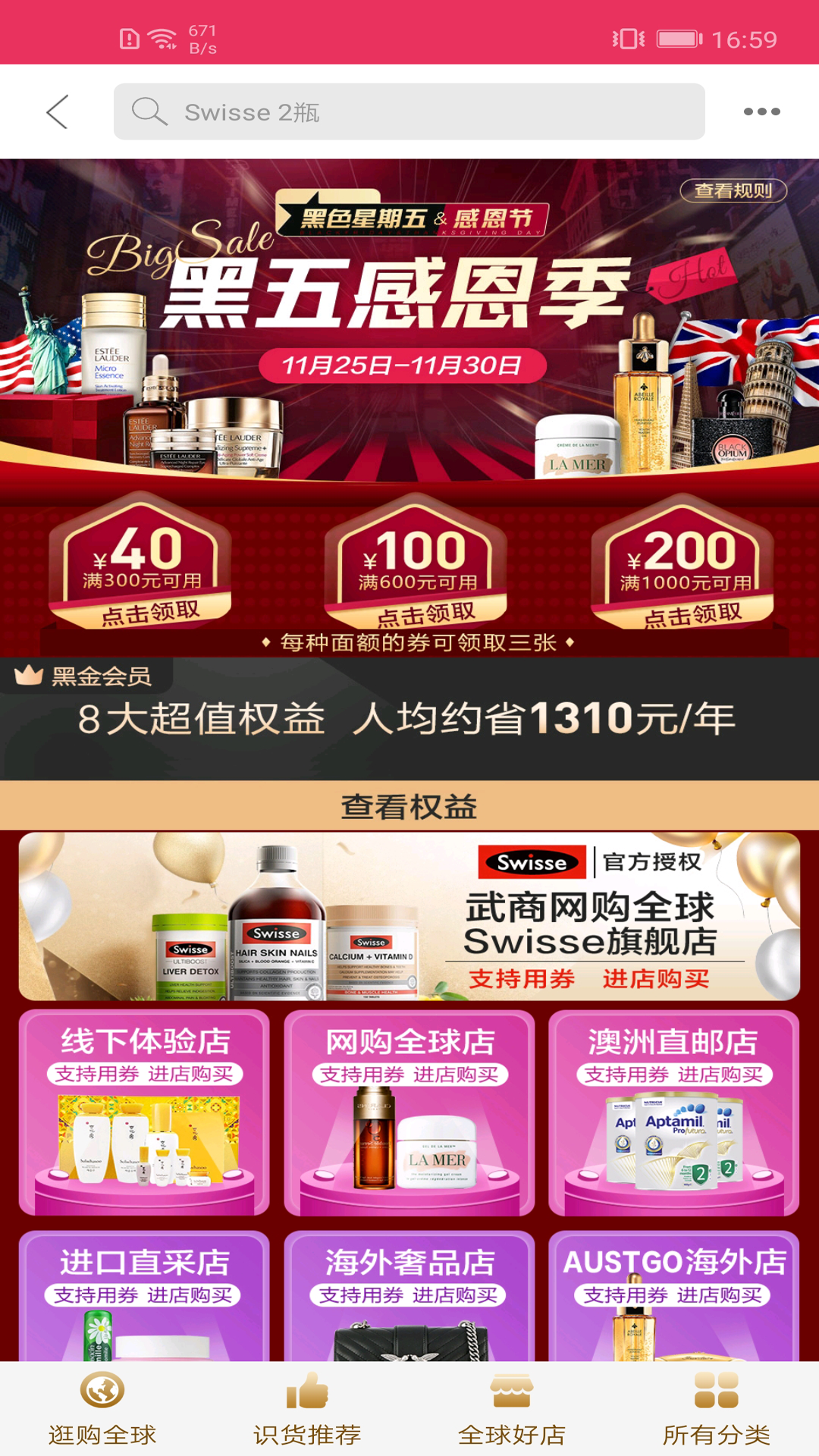Claim the ¥100 coupon
Screen dimensions: 819x1456
[416, 563]
